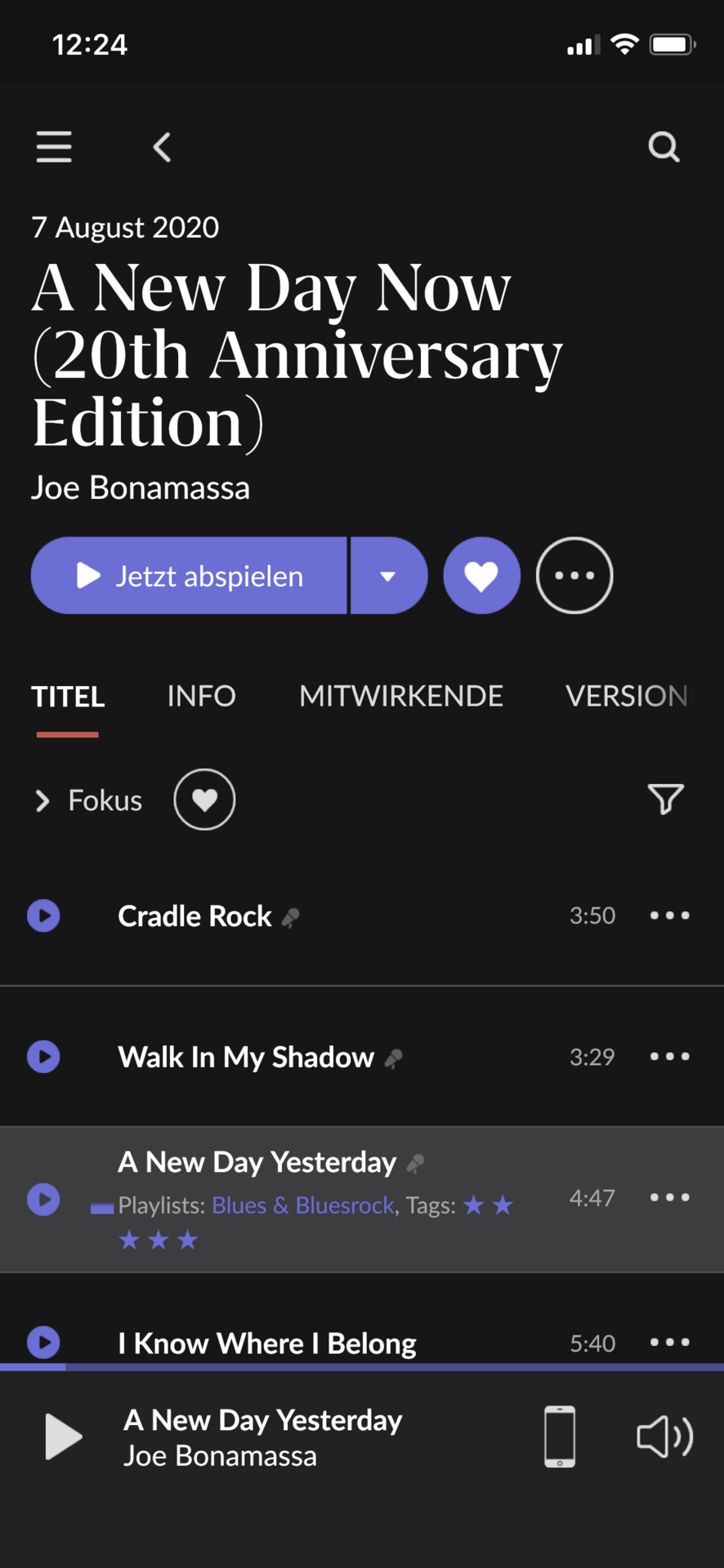
Task: Open the Blues & Bluesrock playlist link
Action: point(303,1205)
